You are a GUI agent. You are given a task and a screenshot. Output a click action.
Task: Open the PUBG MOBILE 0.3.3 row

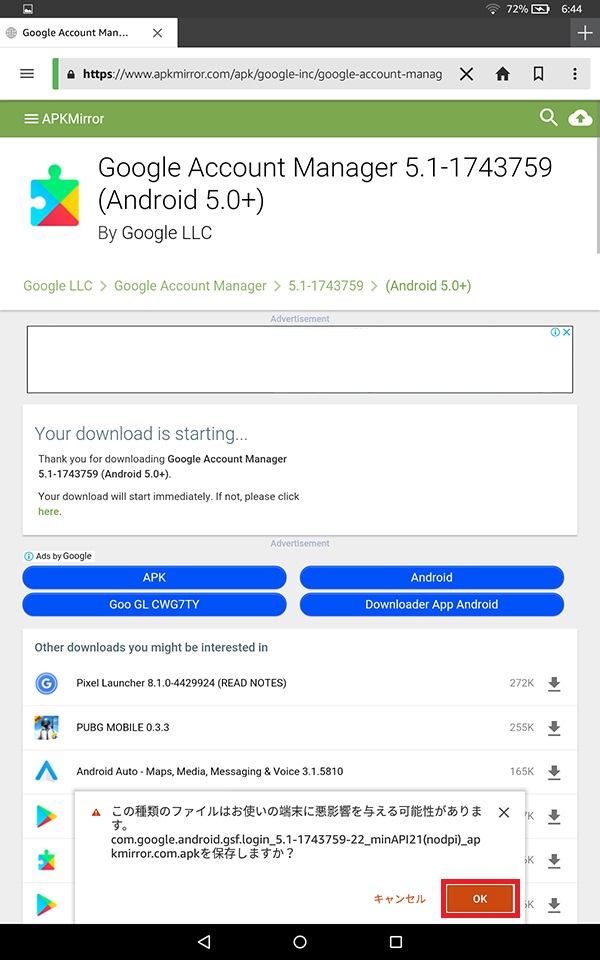click(123, 727)
